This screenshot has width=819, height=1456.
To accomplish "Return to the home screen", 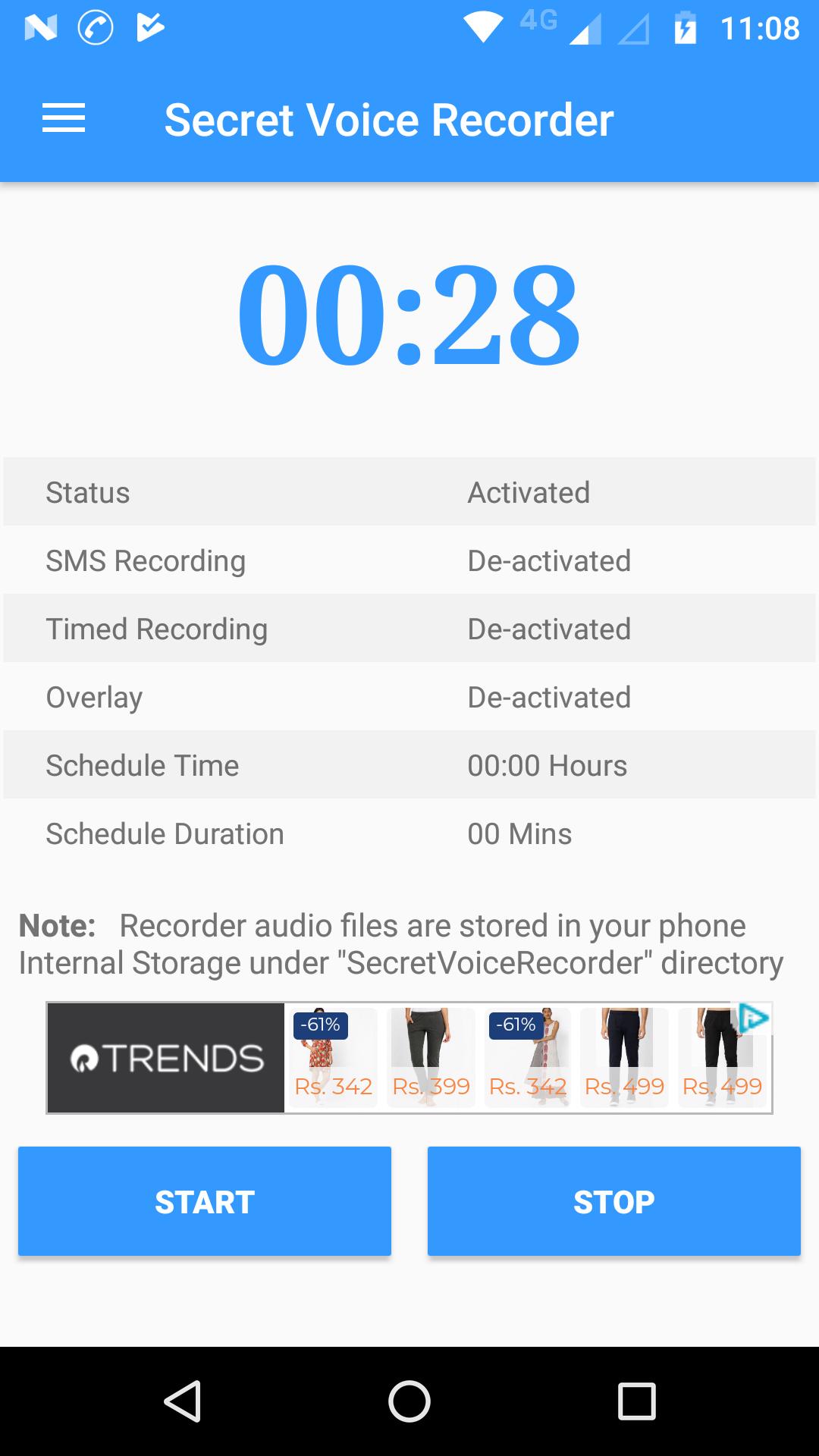I will click(409, 1401).
